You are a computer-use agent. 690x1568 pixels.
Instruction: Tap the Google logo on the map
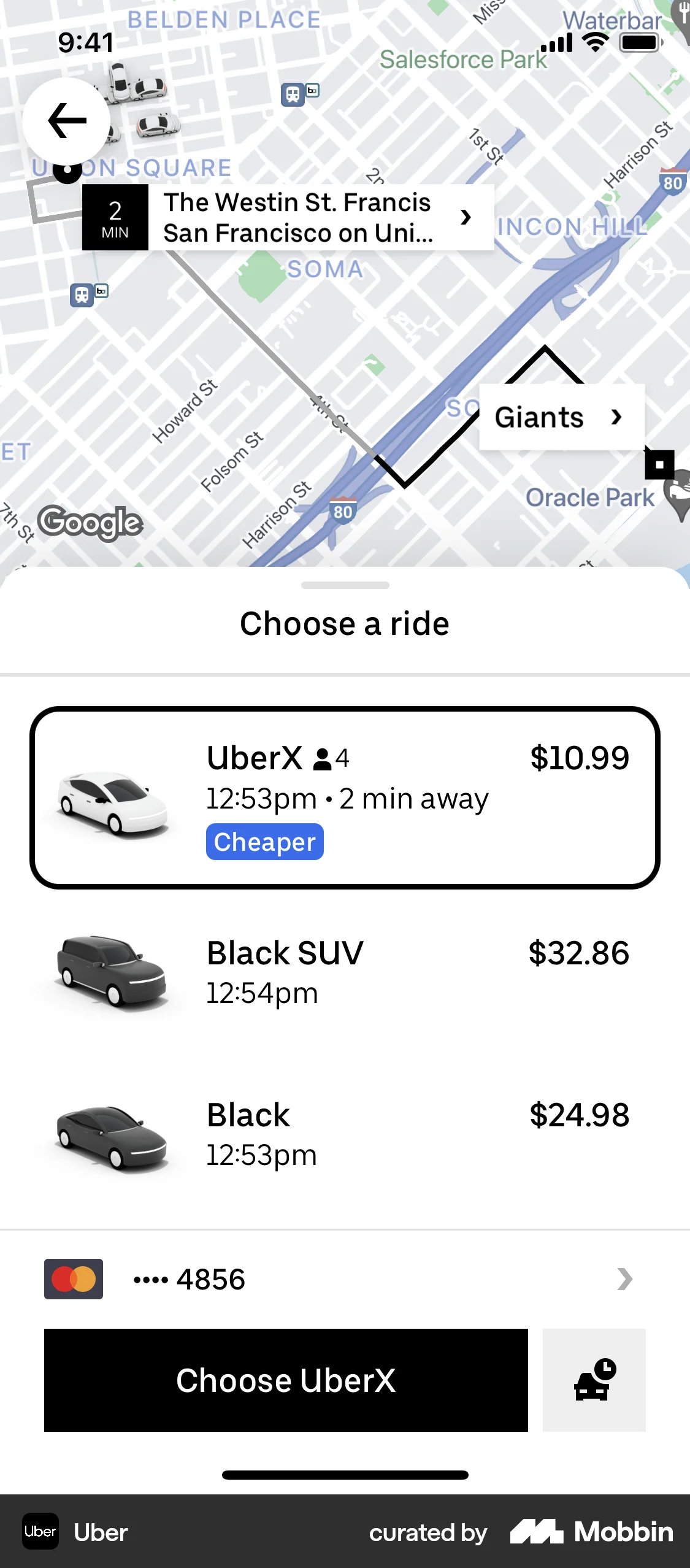click(91, 522)
